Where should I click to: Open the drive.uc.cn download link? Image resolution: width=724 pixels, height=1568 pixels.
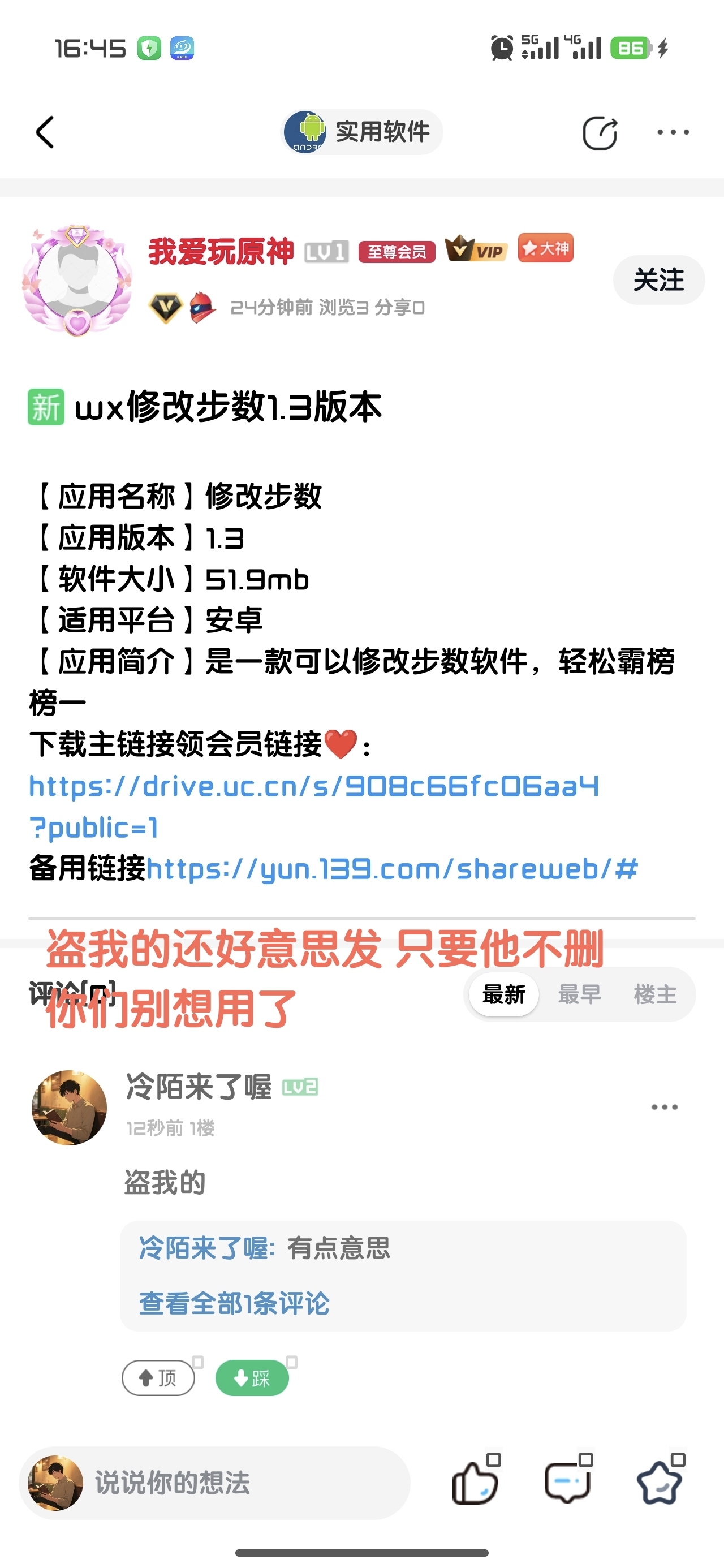(313, 786)
